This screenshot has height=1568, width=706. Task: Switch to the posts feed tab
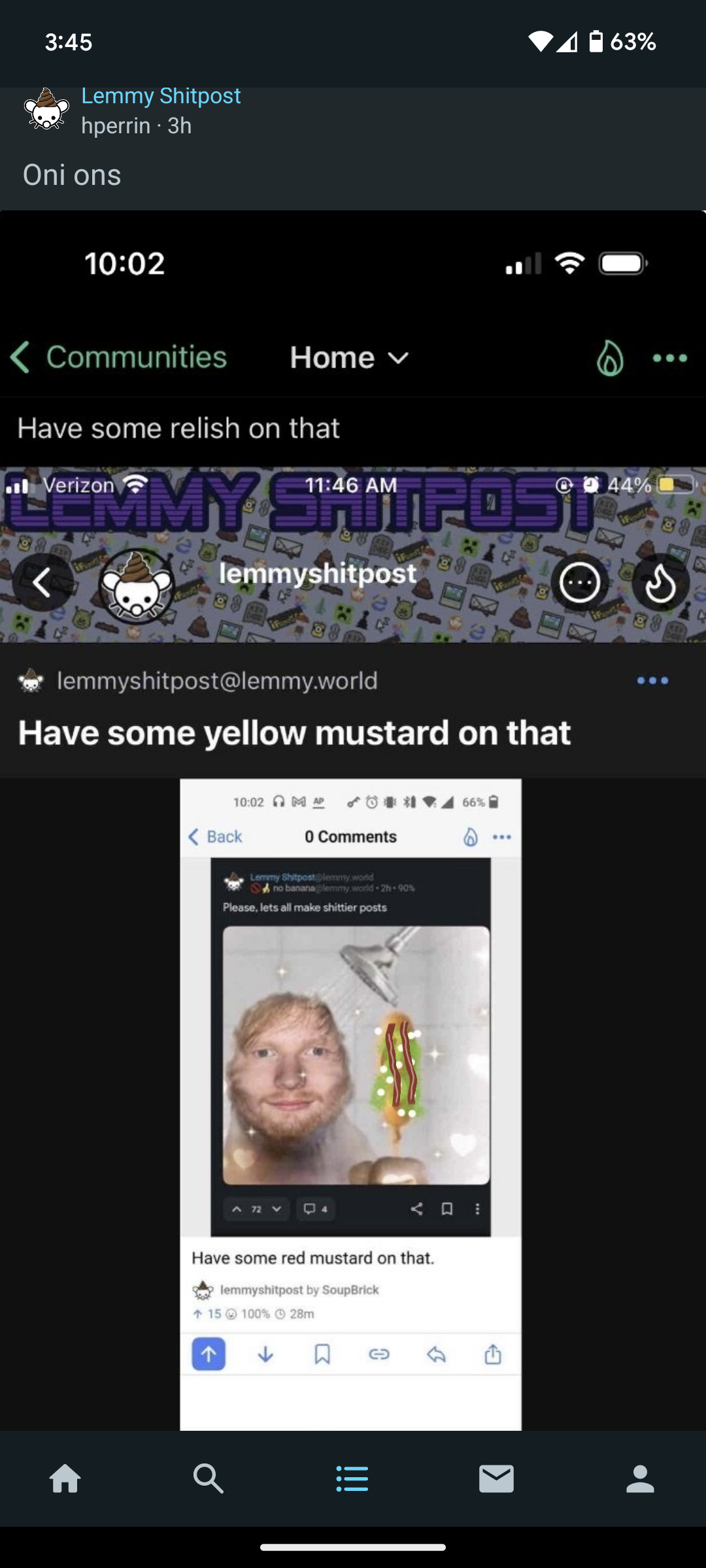[x=352, y=1478]
